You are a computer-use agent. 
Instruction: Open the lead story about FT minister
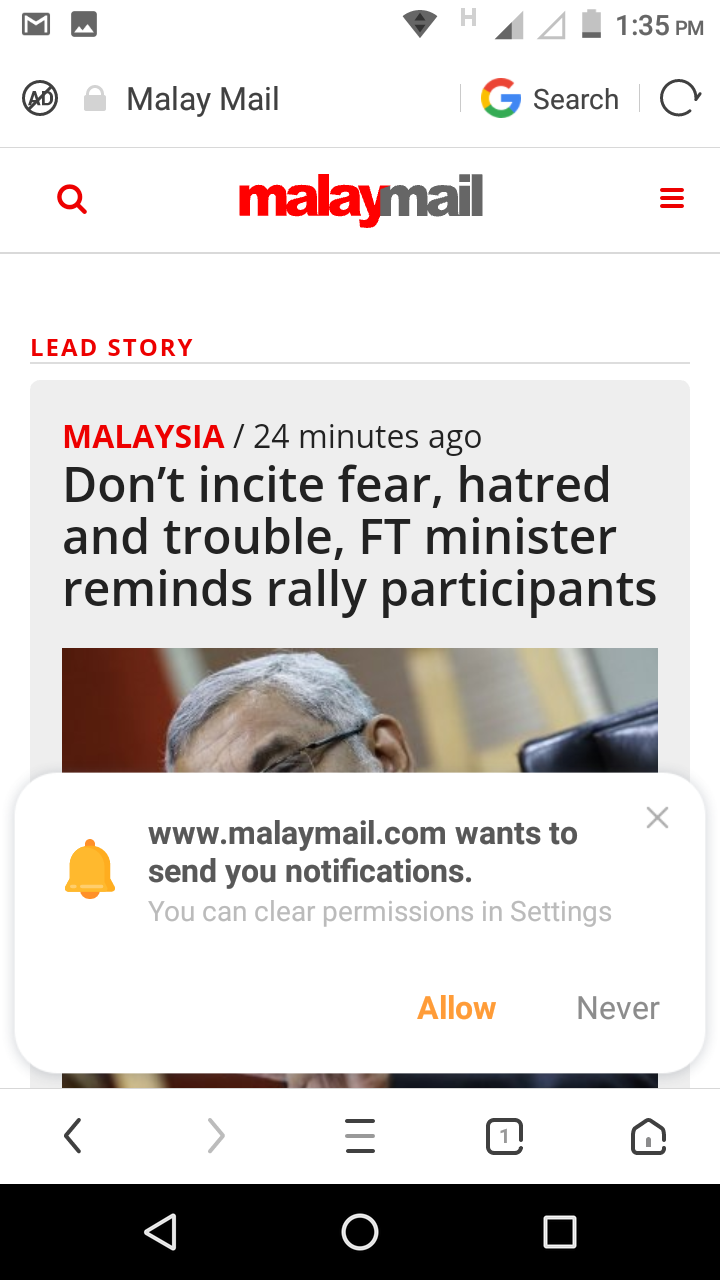[x=360, y=537]
